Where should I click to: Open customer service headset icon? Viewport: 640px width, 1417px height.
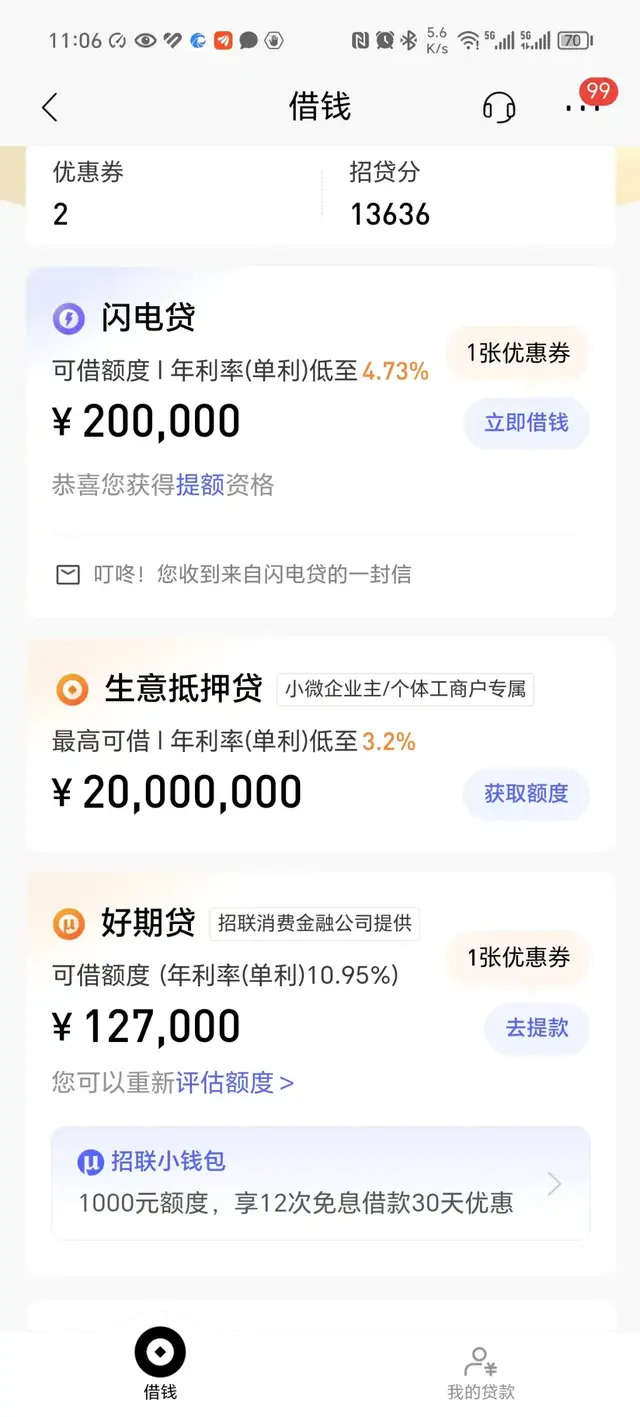click(x=499, y=107)
